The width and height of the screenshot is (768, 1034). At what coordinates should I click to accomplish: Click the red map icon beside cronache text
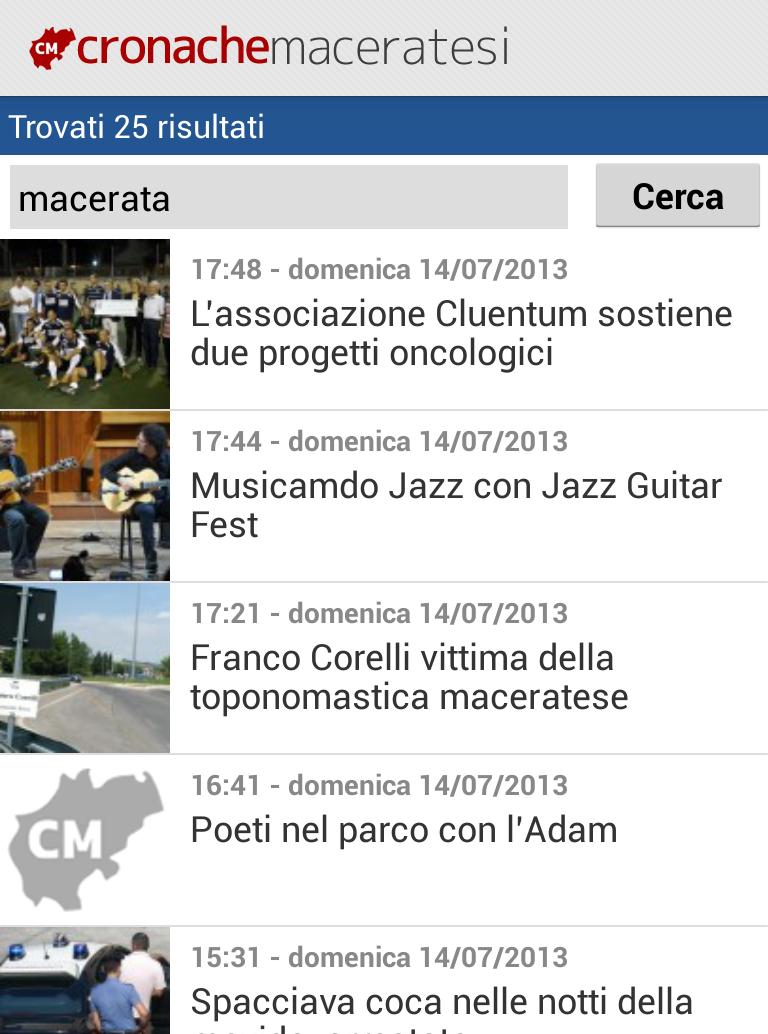(x=52, y=47)
